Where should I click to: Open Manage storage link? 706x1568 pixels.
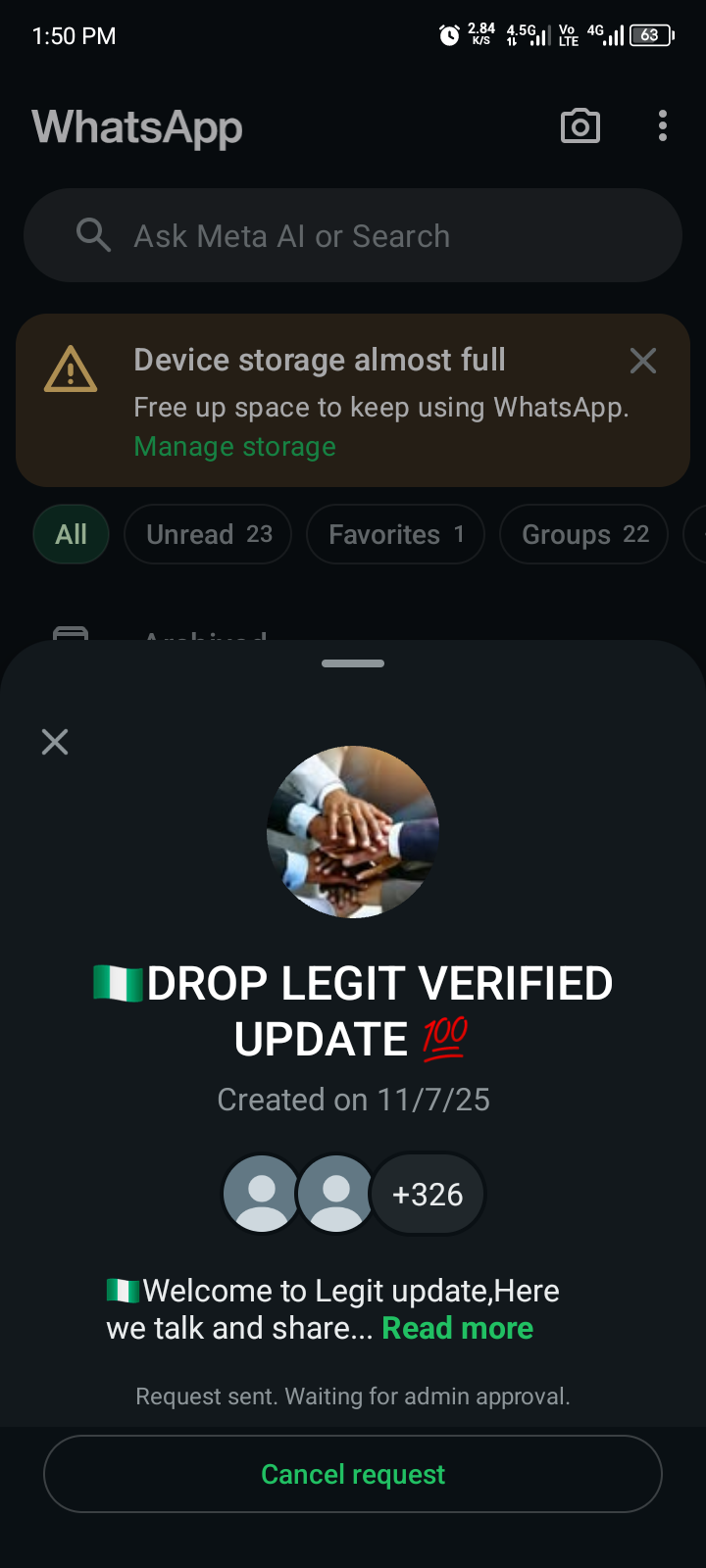click(235, 447)
